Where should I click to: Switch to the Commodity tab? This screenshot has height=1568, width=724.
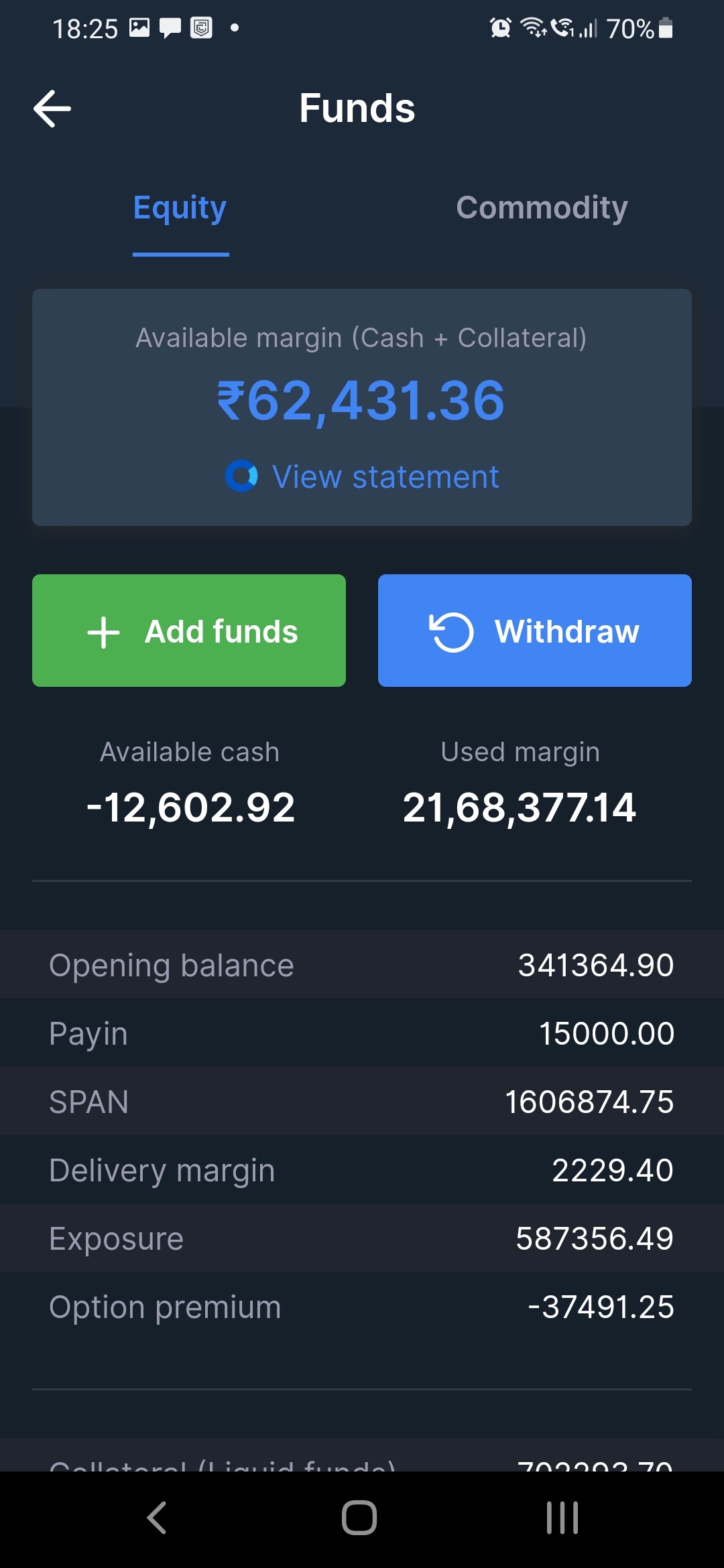542,208
